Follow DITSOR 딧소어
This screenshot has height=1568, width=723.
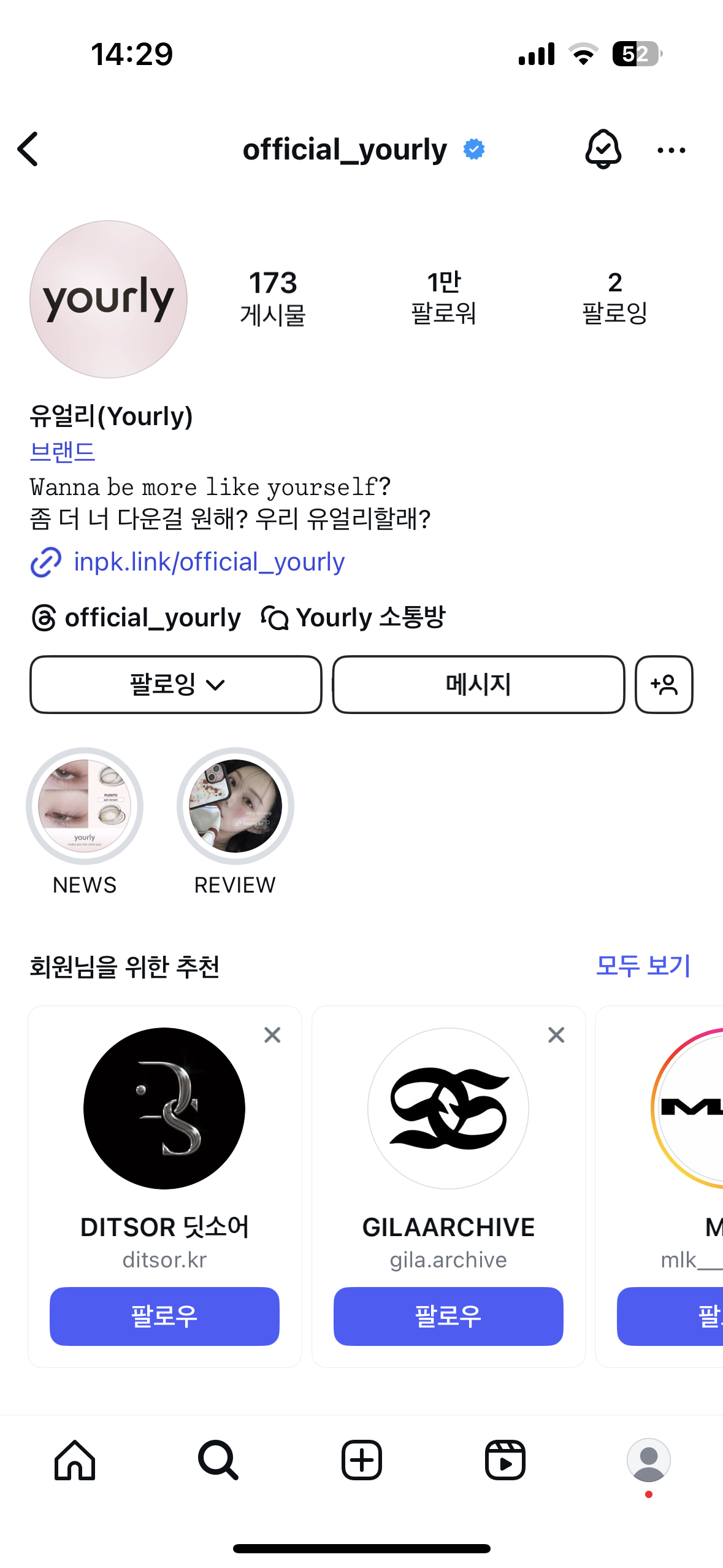click(164, 1316)
